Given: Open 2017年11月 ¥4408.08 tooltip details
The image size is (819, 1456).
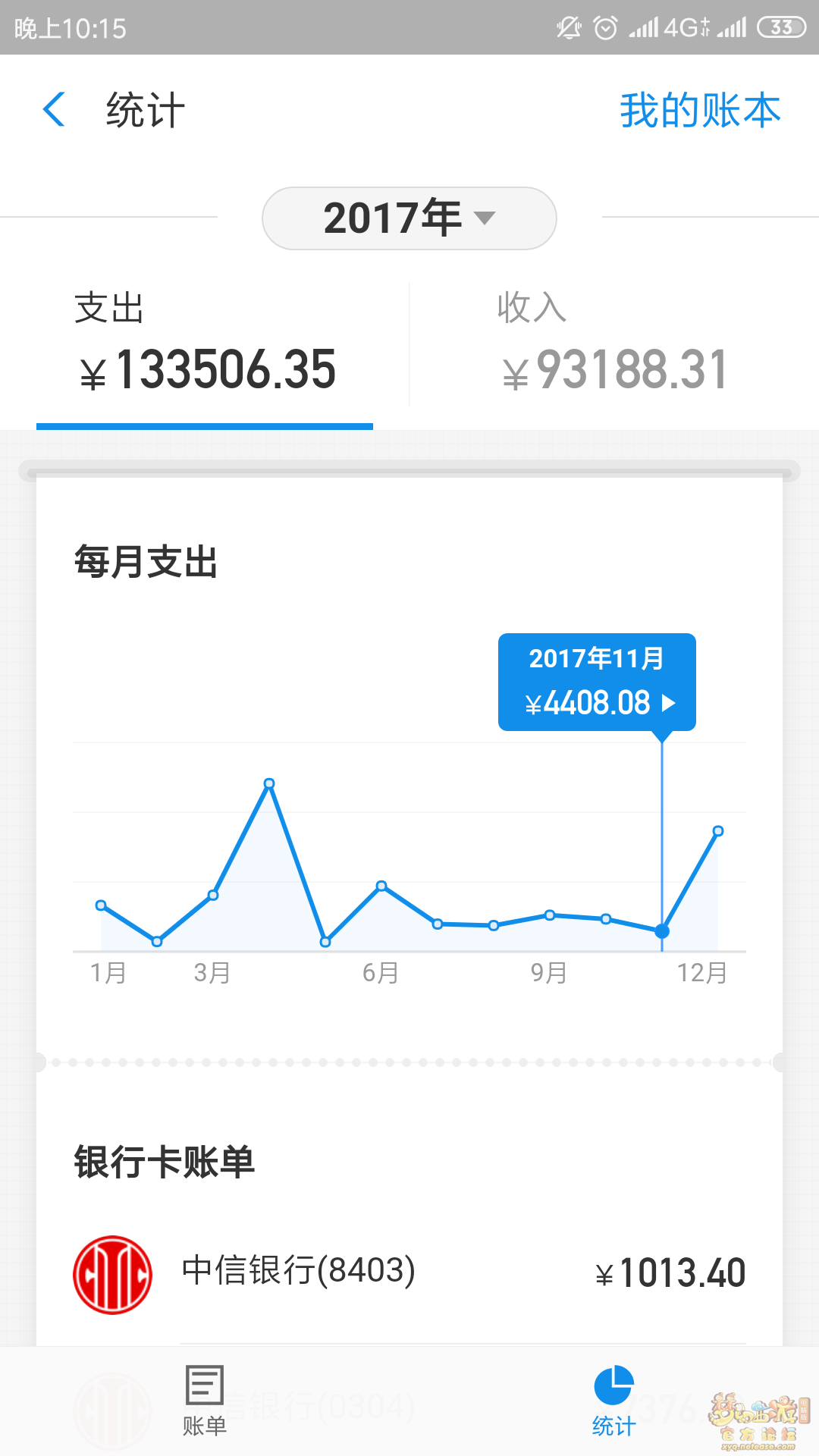Looking at the screenshot, I should pos(597,682).
